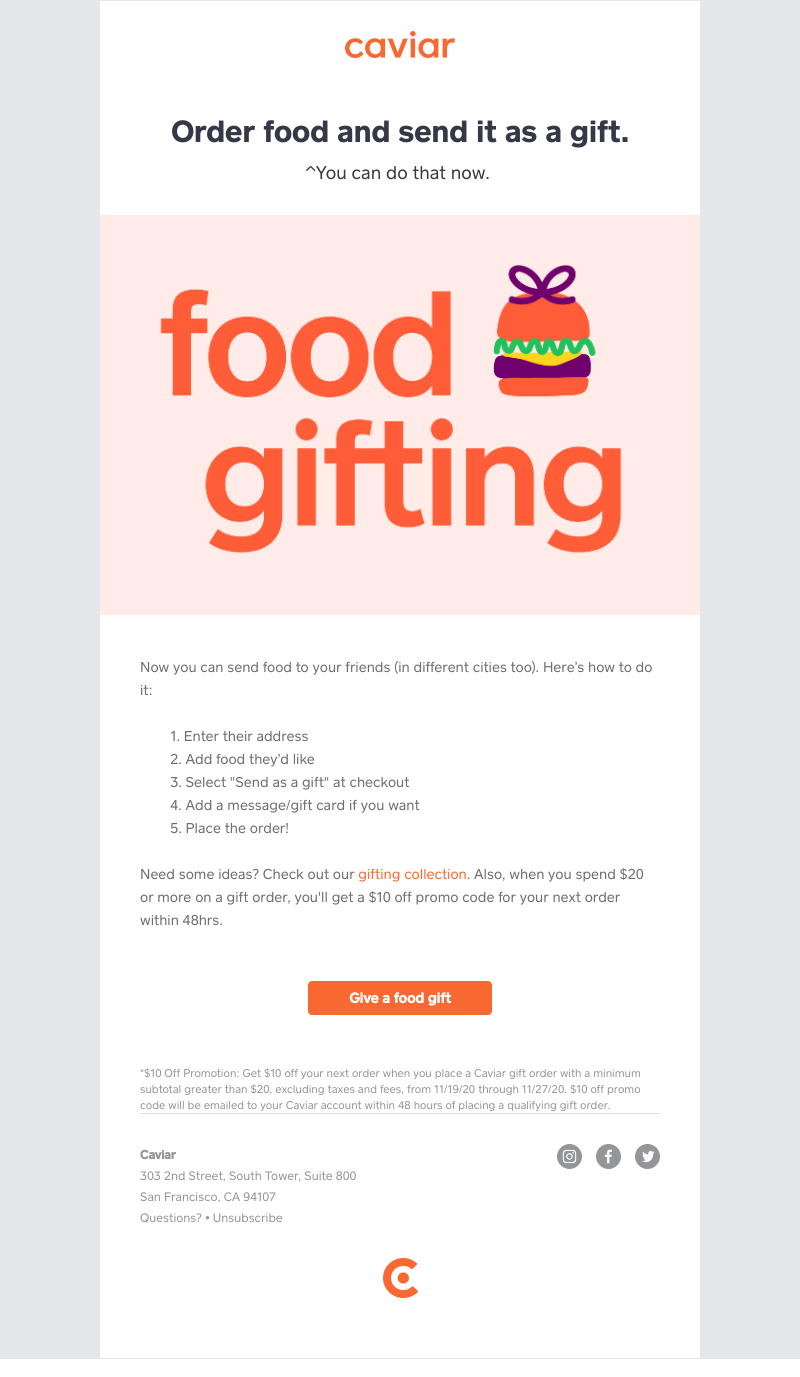
Task: Click the "Give a food gift" button
Action: pyautogui.click(x=399, y=997)
